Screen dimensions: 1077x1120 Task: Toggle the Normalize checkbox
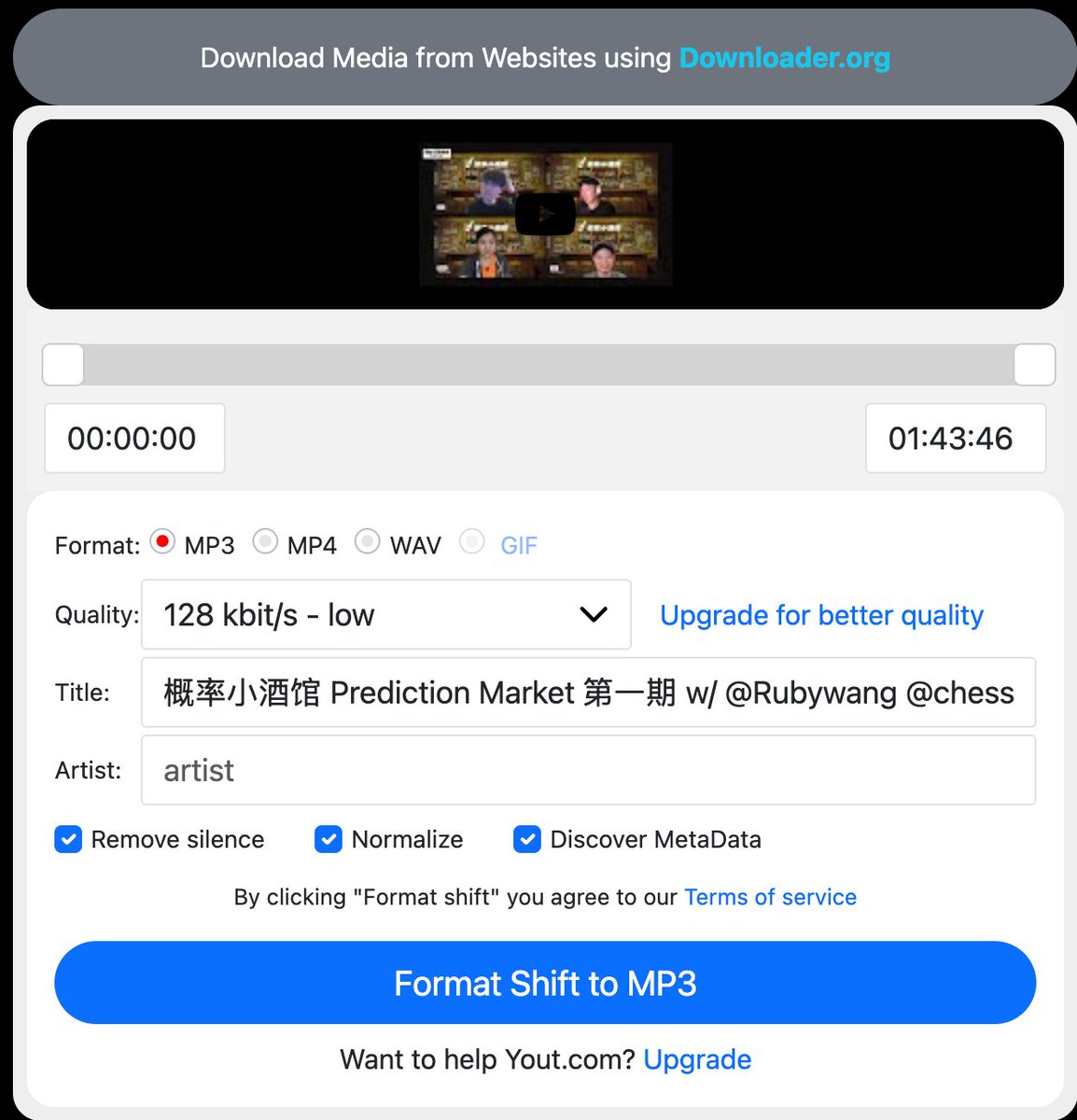pyautogui.click(x=329, y=839)
